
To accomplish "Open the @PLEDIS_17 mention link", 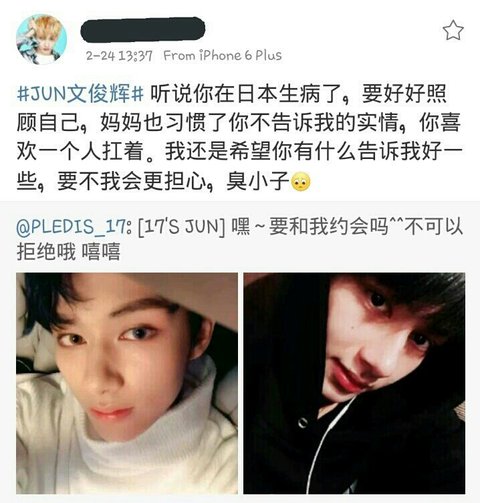I will pos(71,226).
